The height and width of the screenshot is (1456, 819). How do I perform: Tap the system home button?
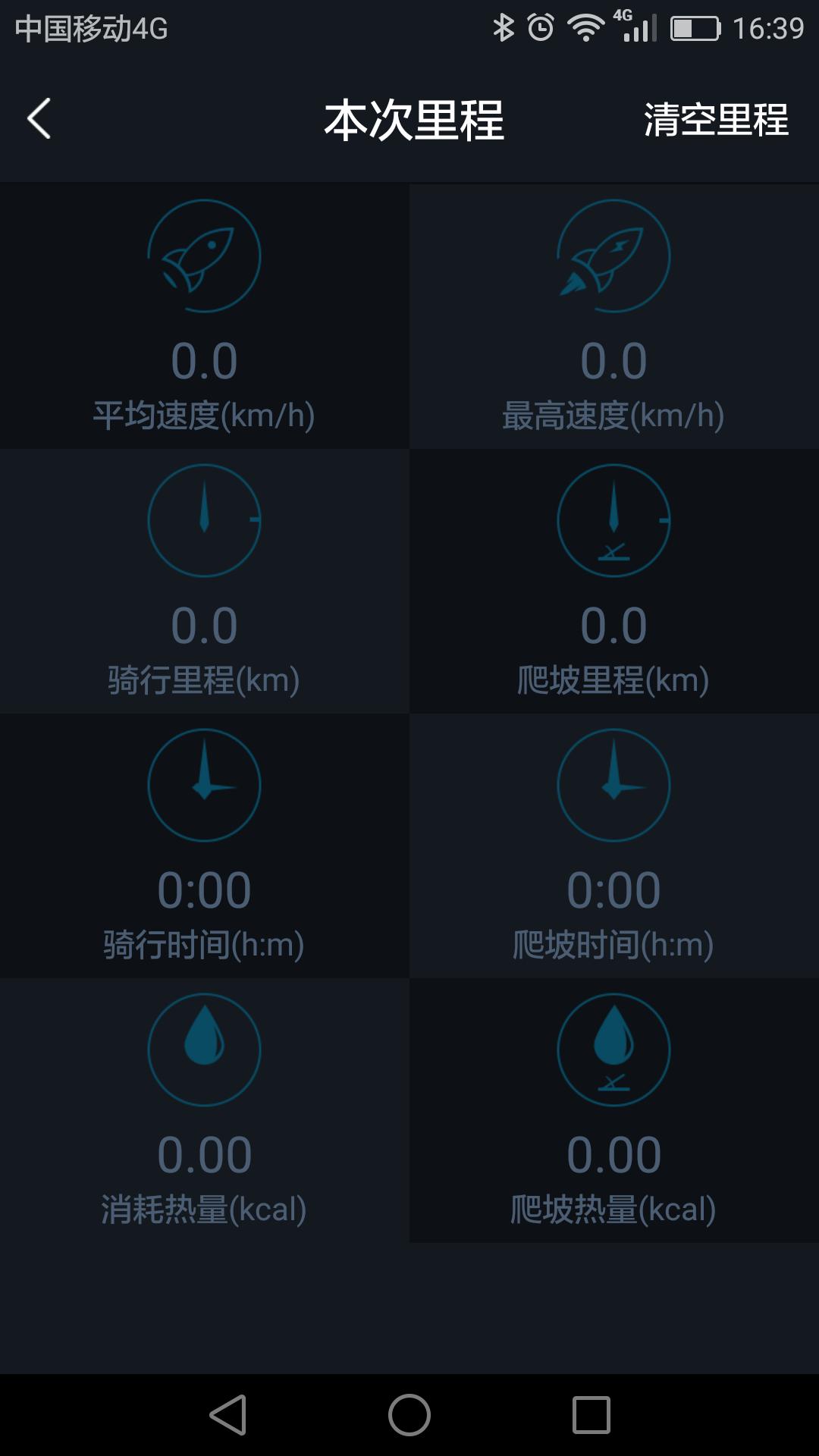[409, 1415]
